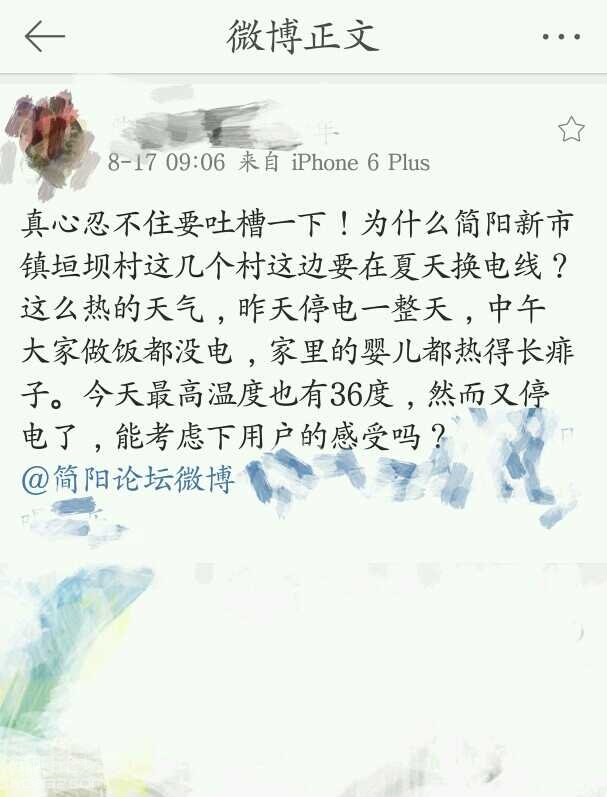Open the three-dot overflow menu
607x797 pixels.
561,37
